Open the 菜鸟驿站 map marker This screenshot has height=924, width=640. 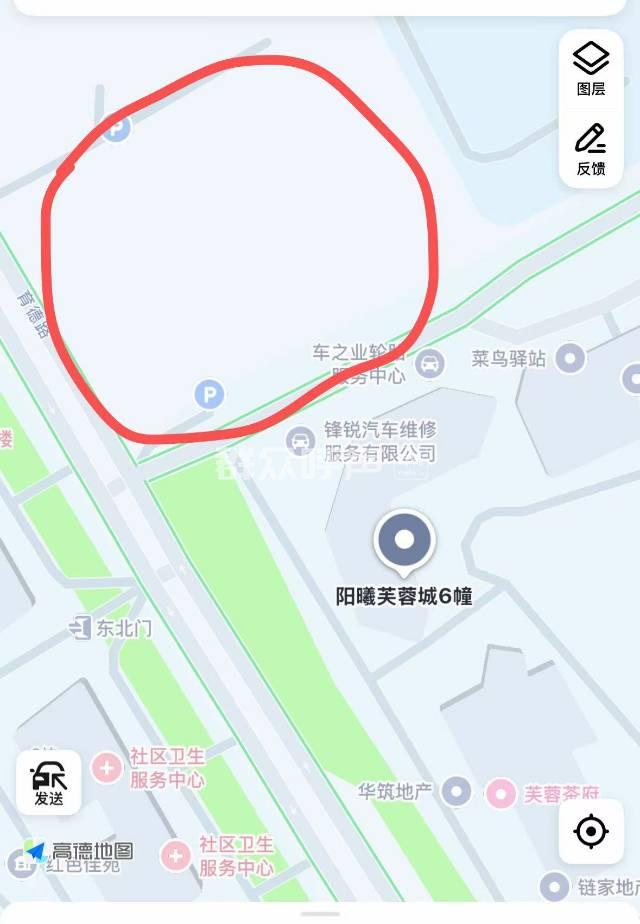(x=571, y=357)
